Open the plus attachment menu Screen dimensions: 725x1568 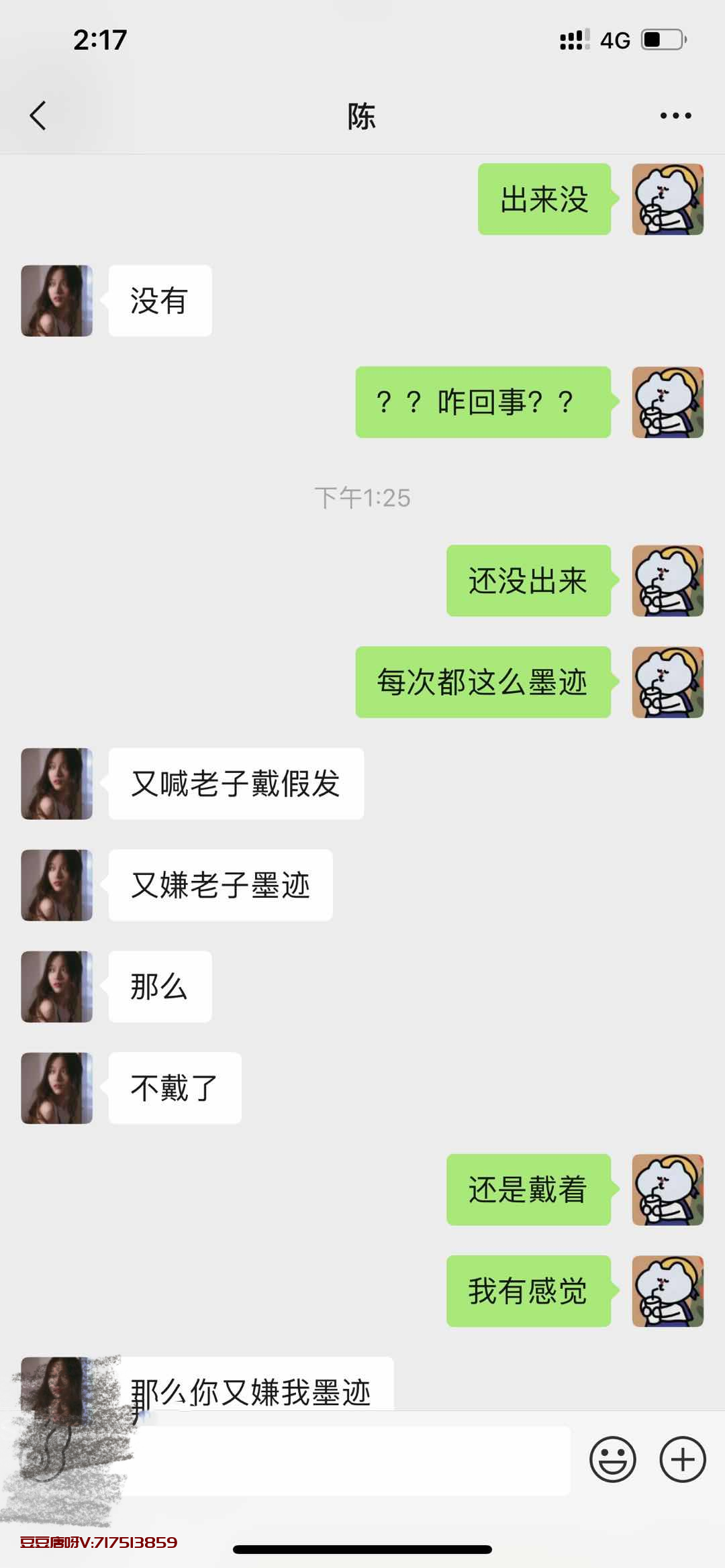tap(683, 1459)
